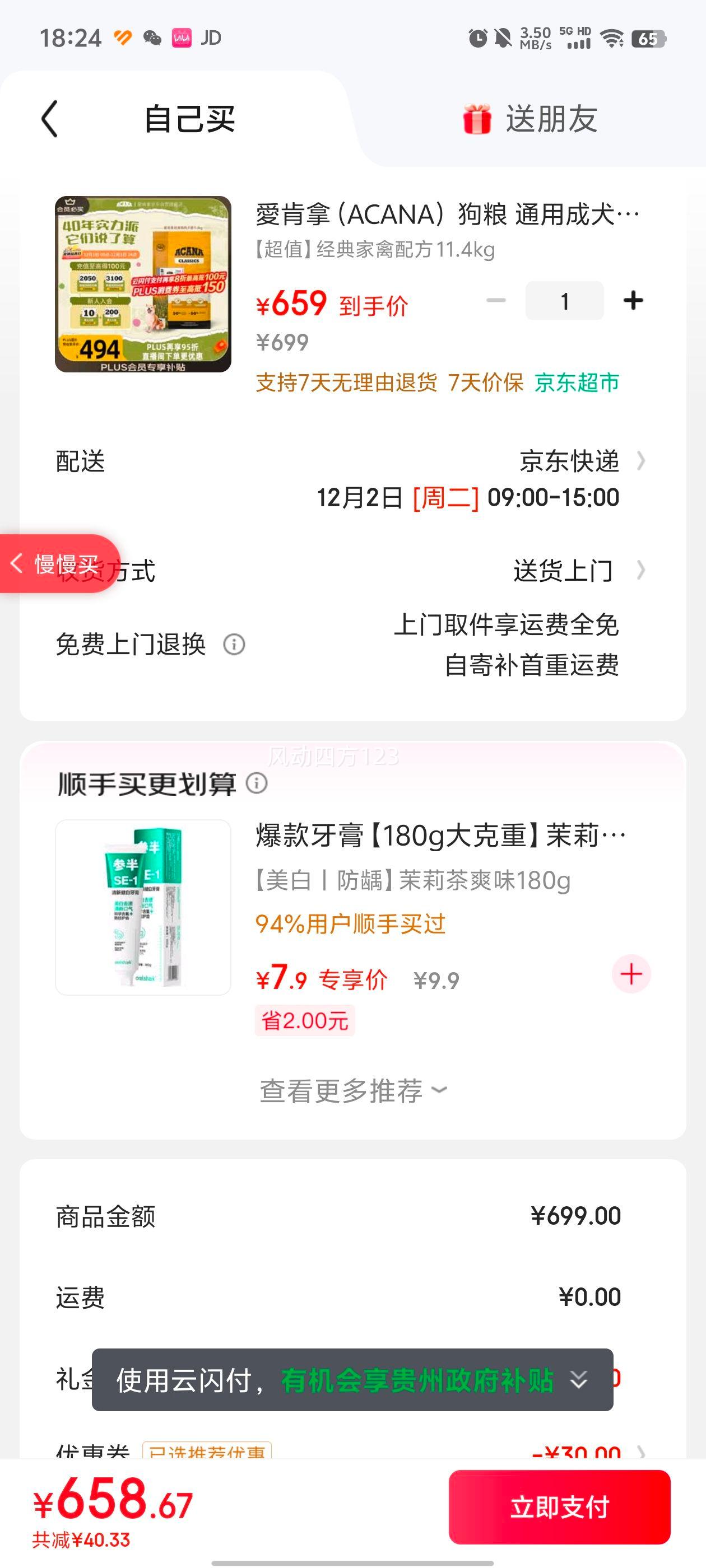Open 送货上门 delivery method options
Viewport: 706px width, 1568px height.
[x=564, y=570]
